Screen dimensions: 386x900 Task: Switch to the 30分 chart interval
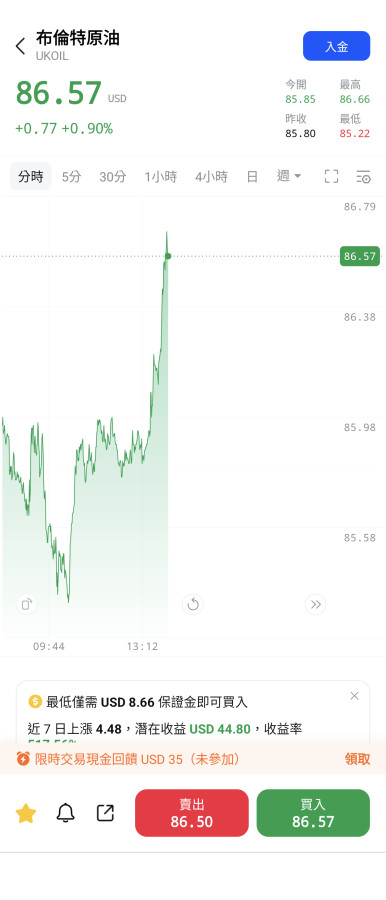113,176
